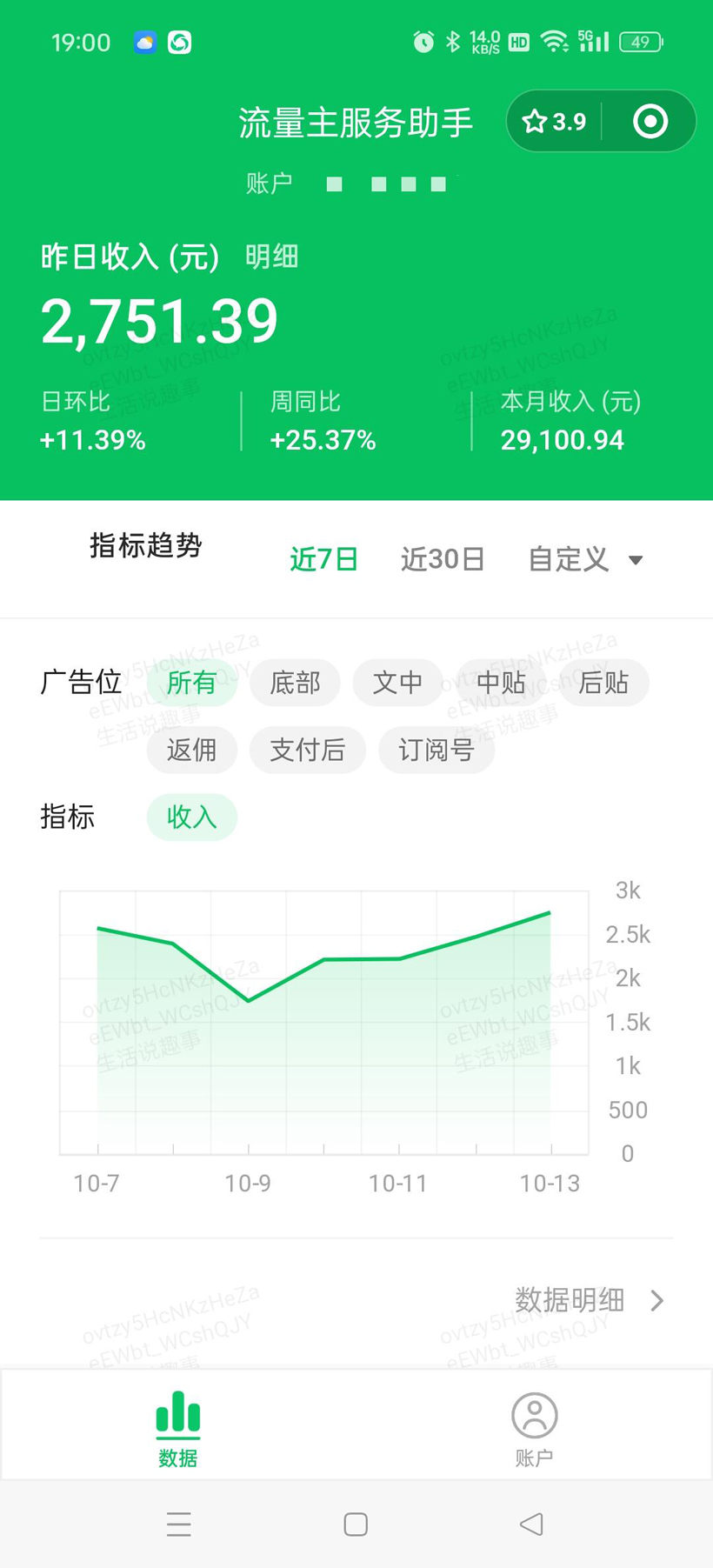Filter by 返佣 ad position

click(x=191, y=750)
